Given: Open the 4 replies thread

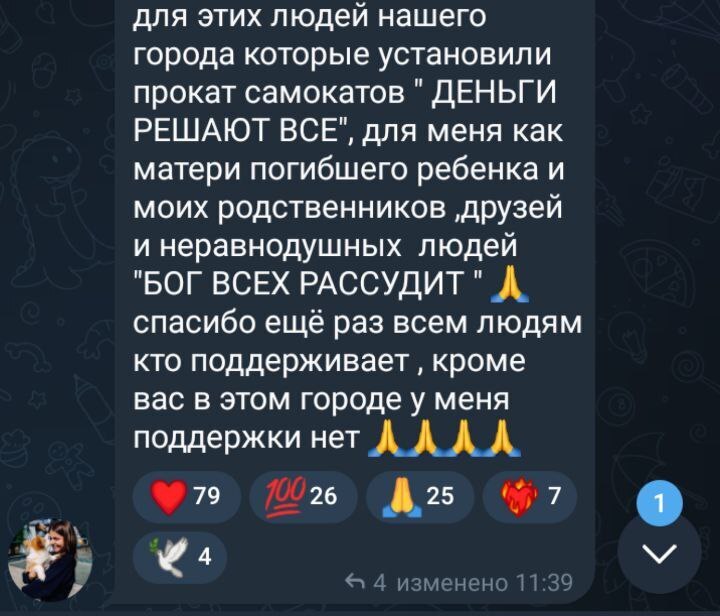Looking at the screenshot, I should point(366,583).
